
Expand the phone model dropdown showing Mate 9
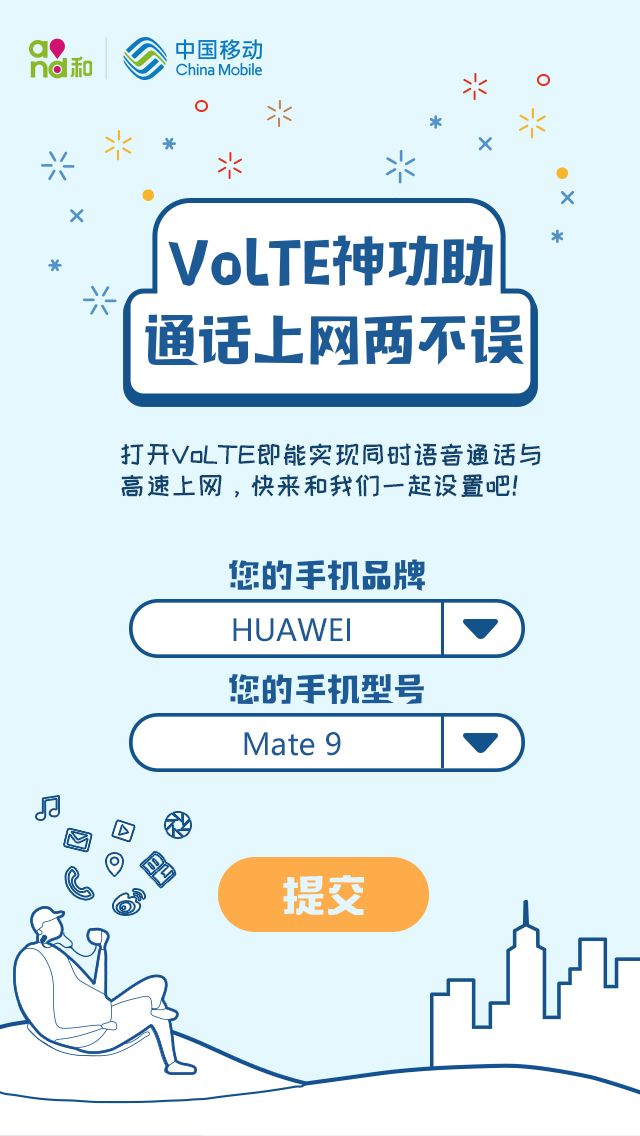tap(481, 743)
